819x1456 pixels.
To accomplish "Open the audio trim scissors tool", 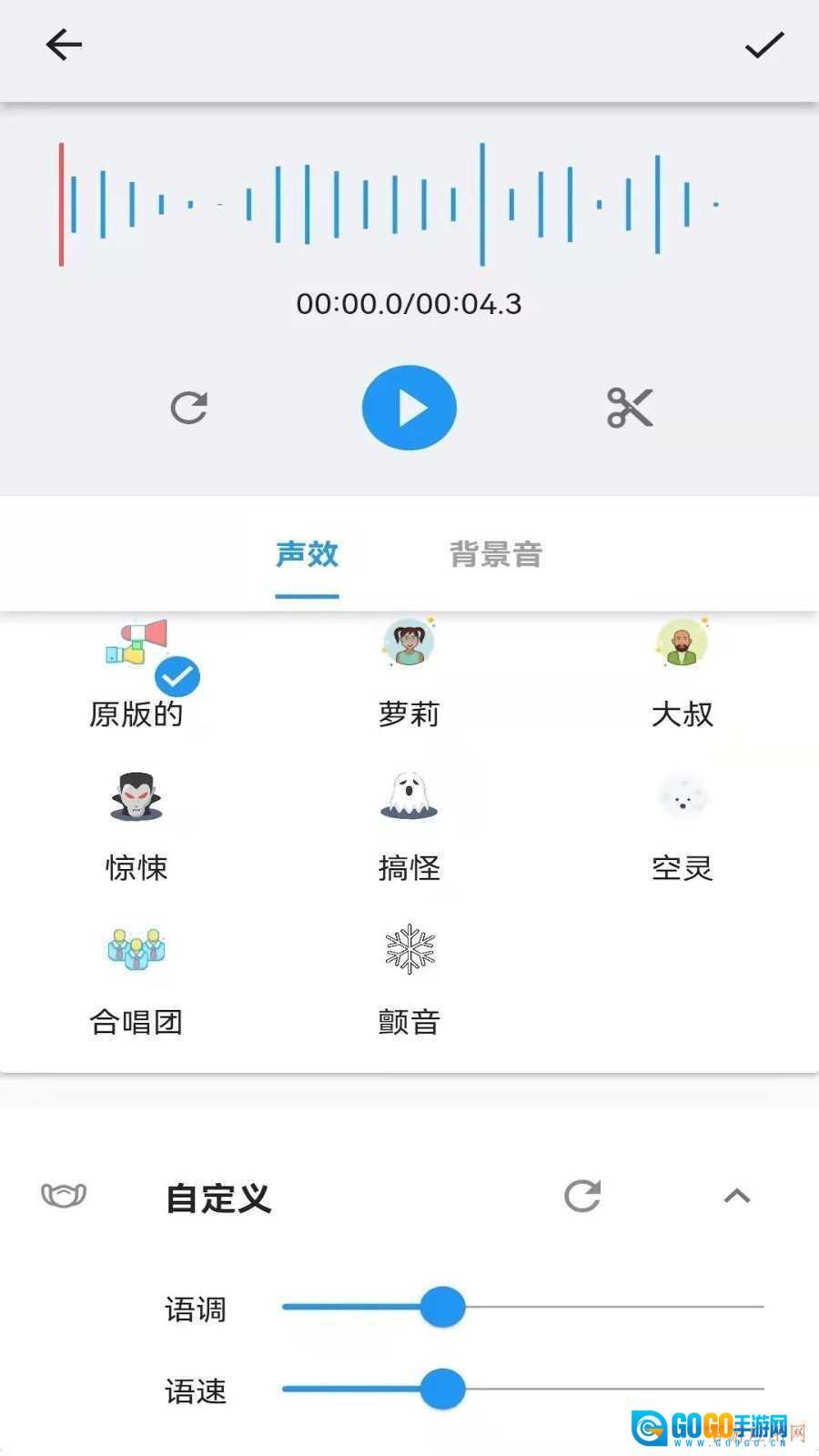I will [630, 408].
